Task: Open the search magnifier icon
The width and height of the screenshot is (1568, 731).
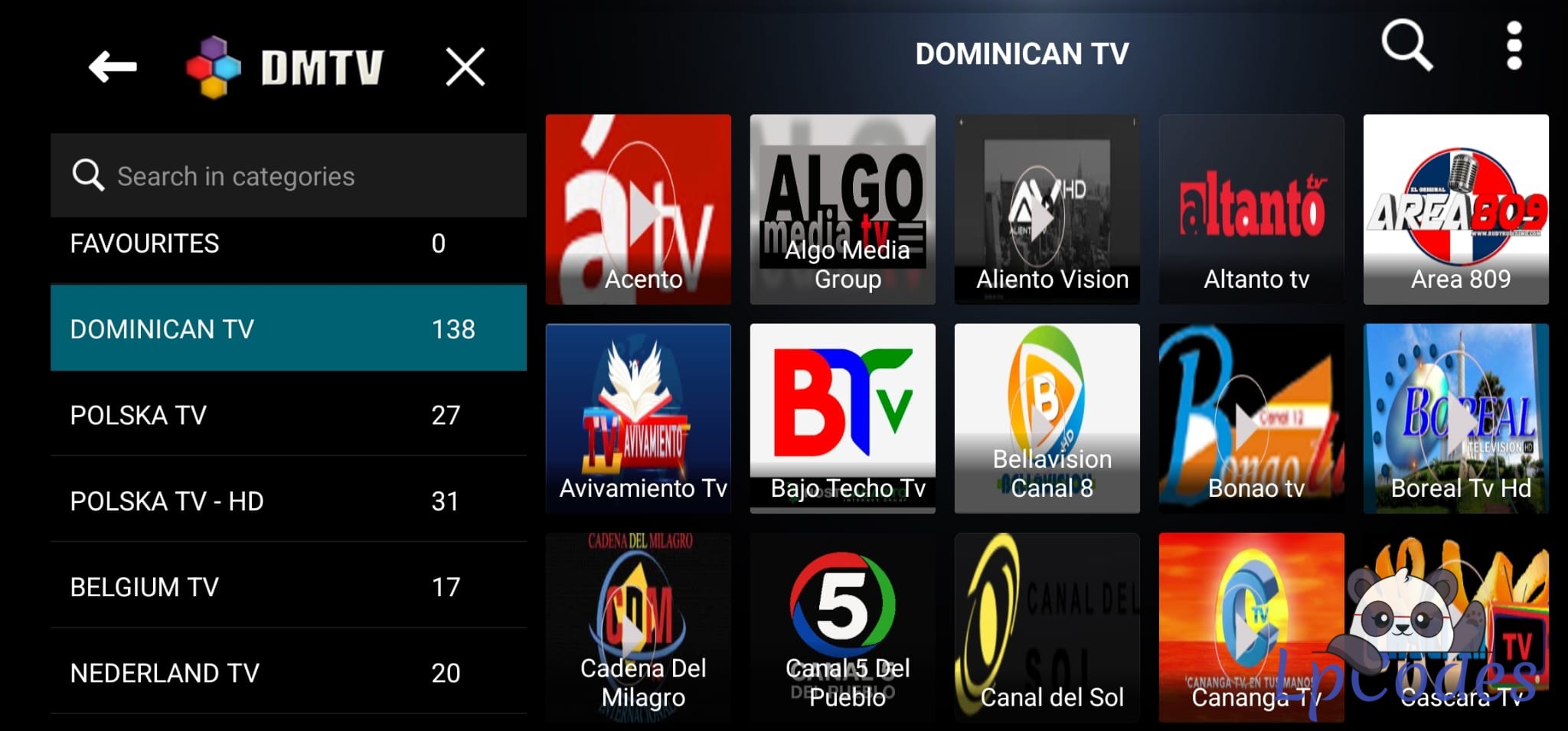Action: [x=1406, y=46]
